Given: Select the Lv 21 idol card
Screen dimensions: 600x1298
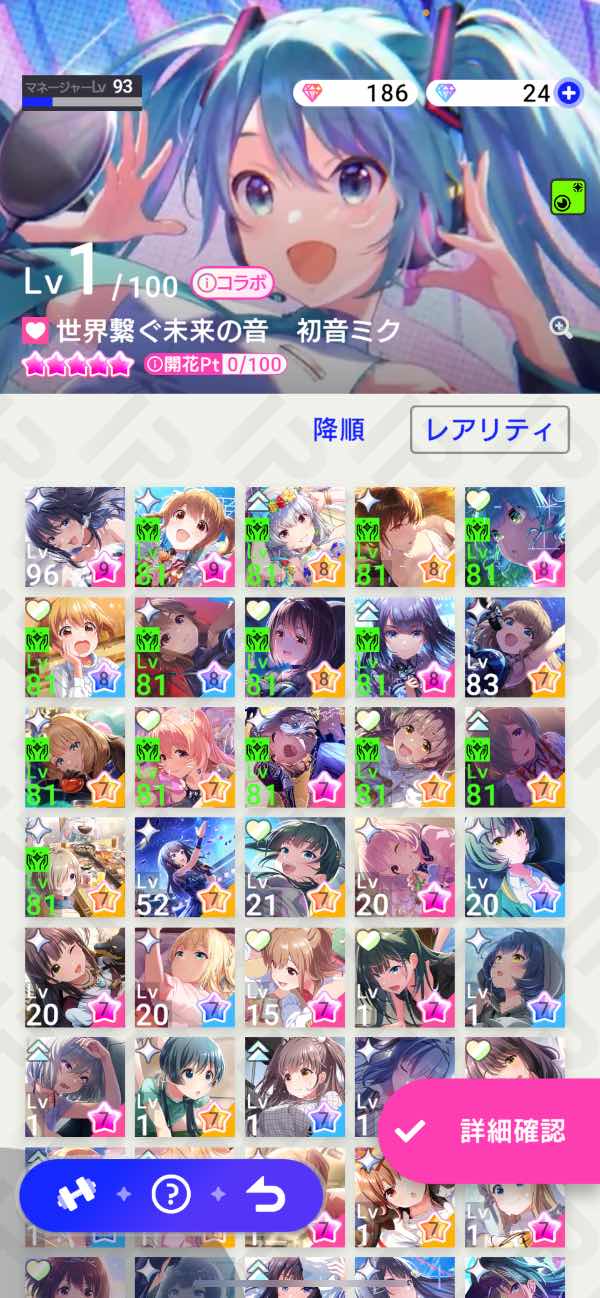Looking at the screenshot, I should (294, 867).
